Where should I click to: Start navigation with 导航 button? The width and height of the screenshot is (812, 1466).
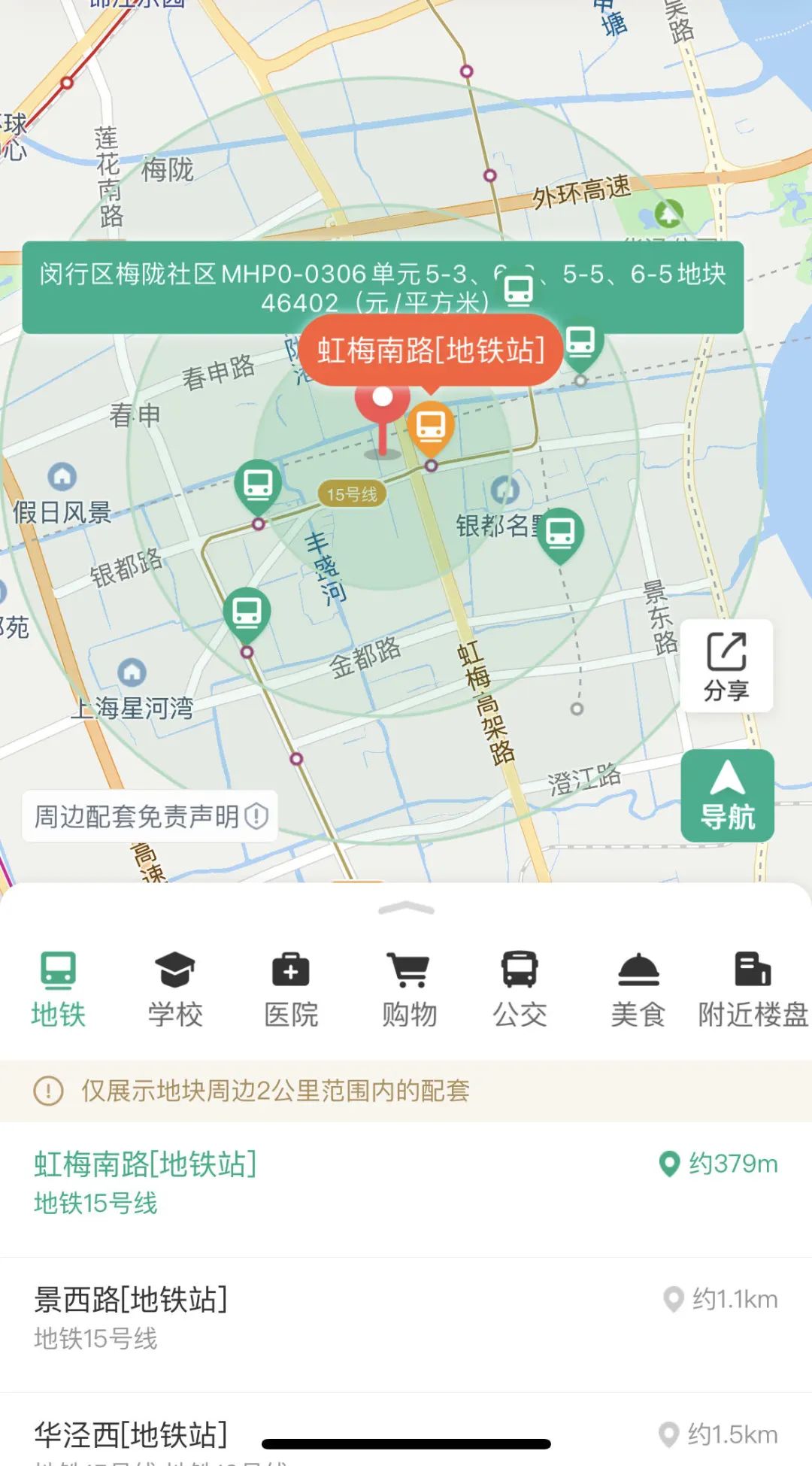click(x=727, y=796)
